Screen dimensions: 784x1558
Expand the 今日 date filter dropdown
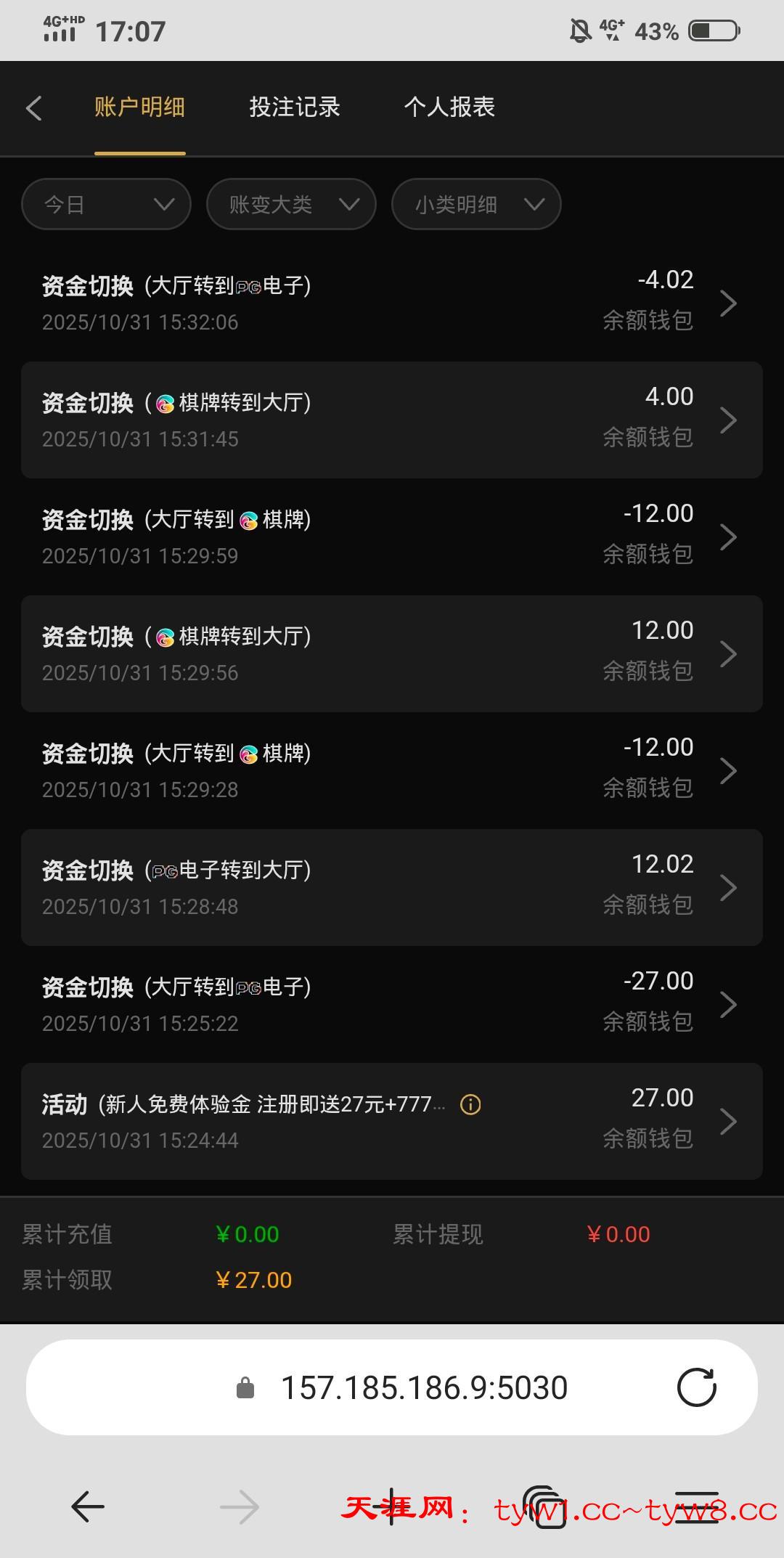tap(106, 204)
